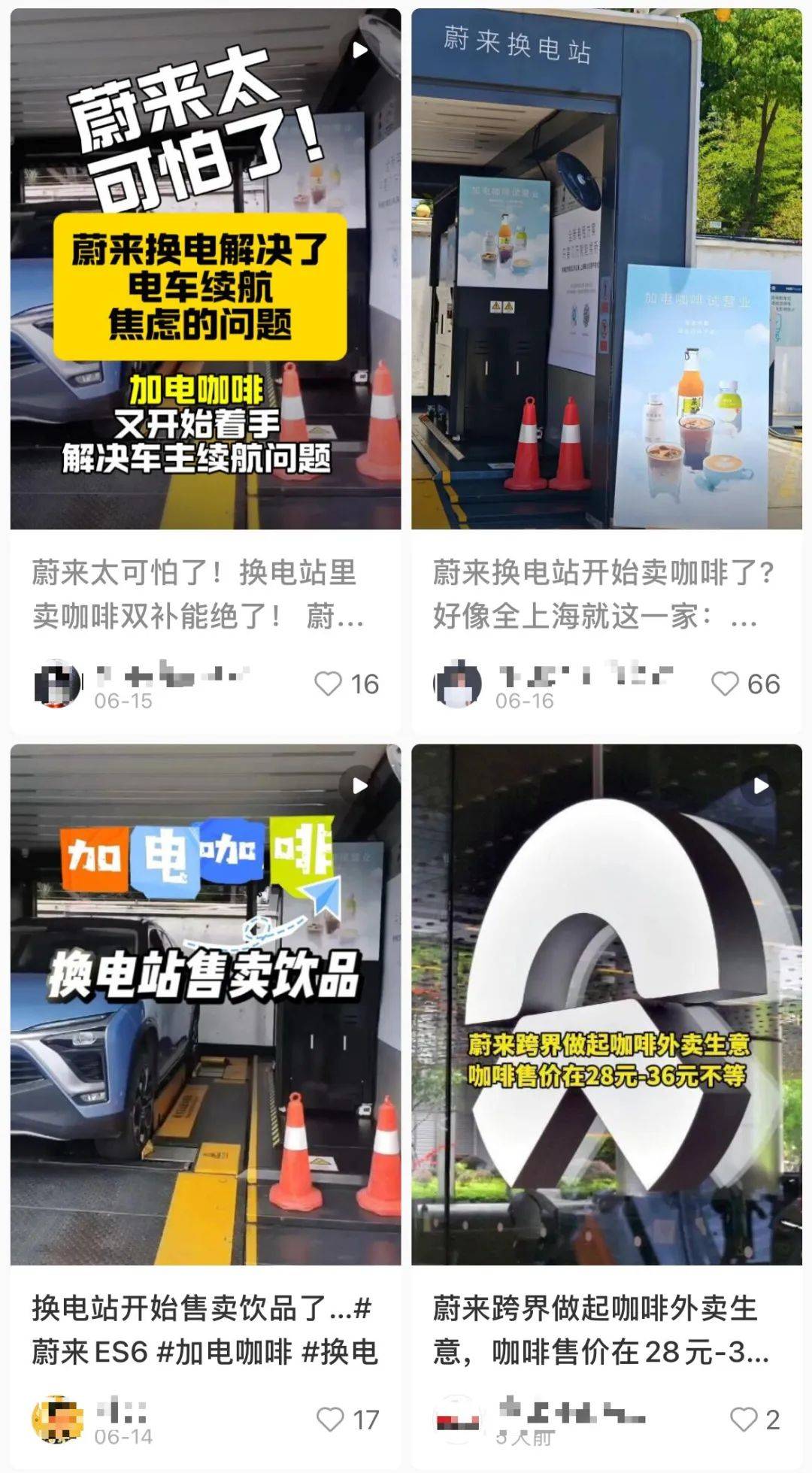Screen dimensions: 812x1473
Task: Open the author avatar of the 06-16 post
Action: (457, 683)
